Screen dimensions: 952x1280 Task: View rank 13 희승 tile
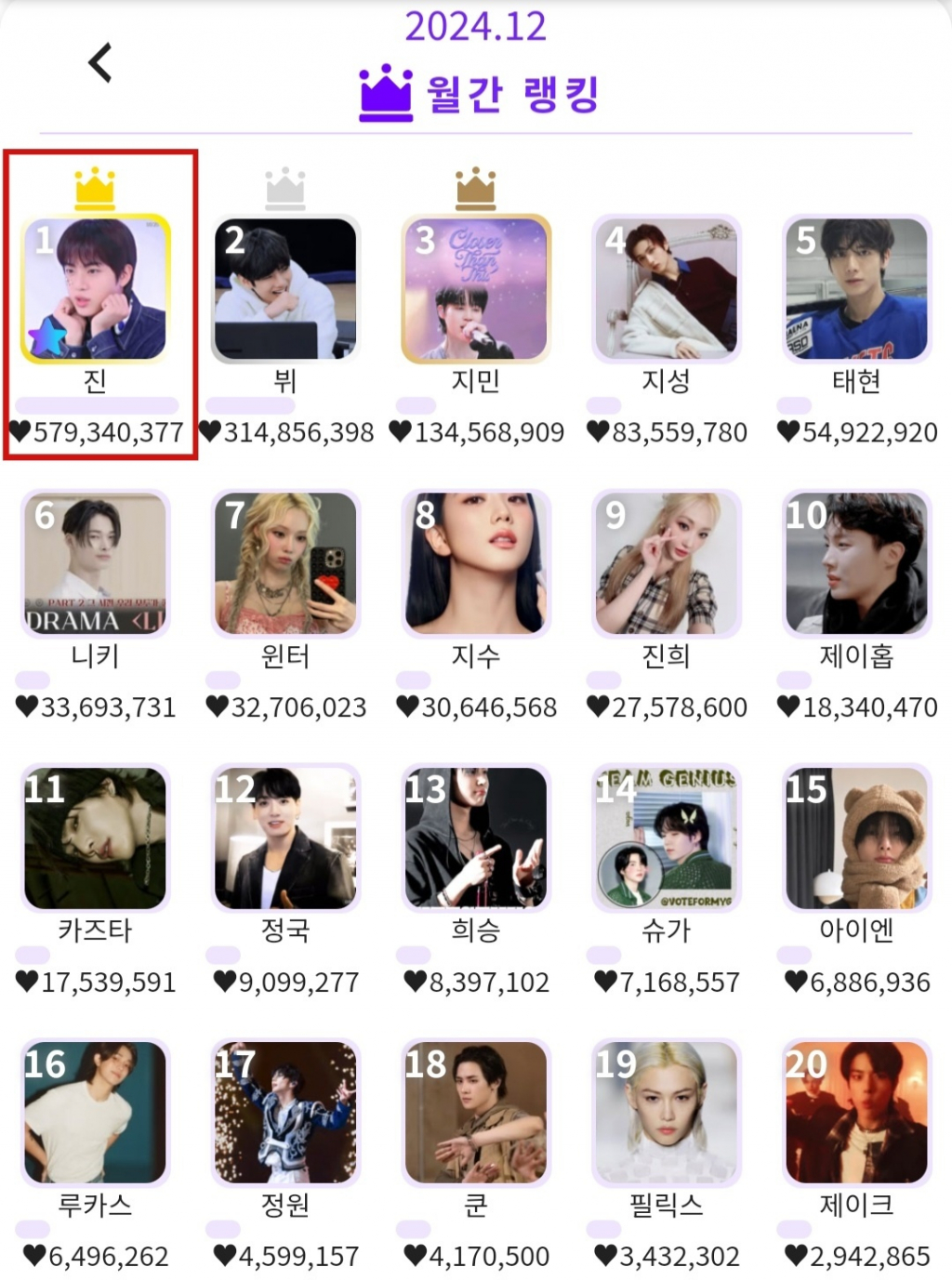476,838
